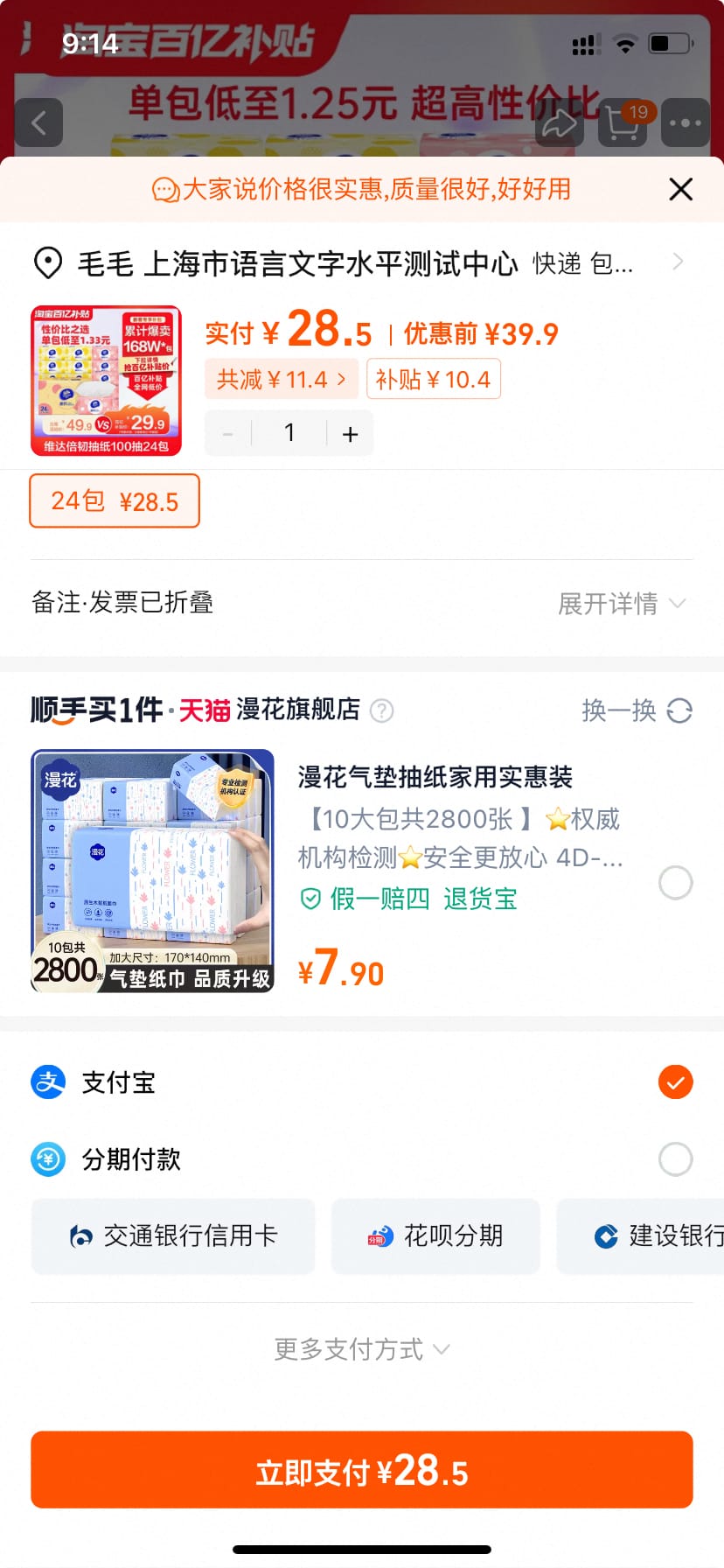Tap the refresh icon beside 换一换
This screenshot has width=724, height=1568.
coord(679,710)
